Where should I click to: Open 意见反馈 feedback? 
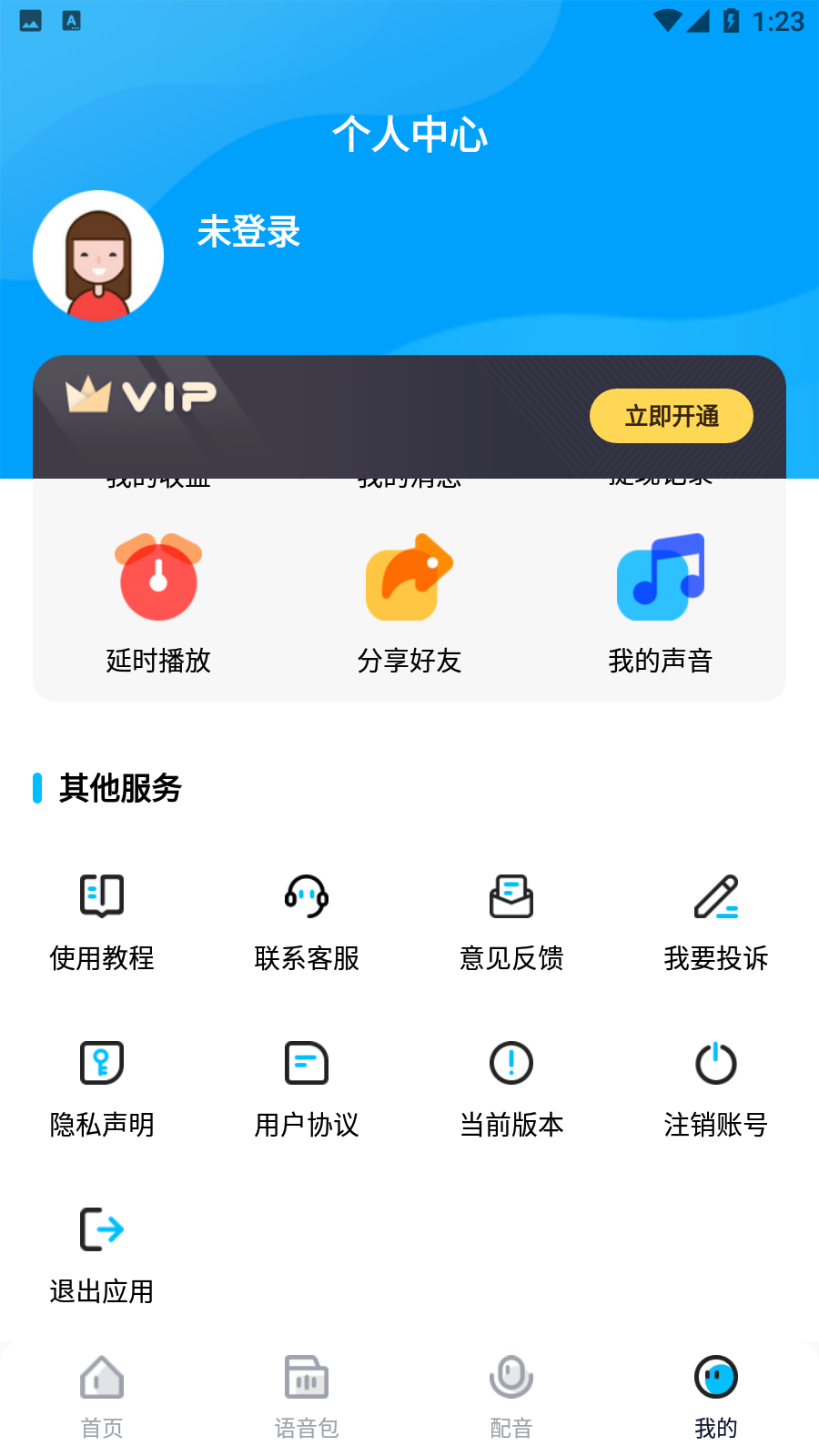pyautogui.click(x=511, y=919)
